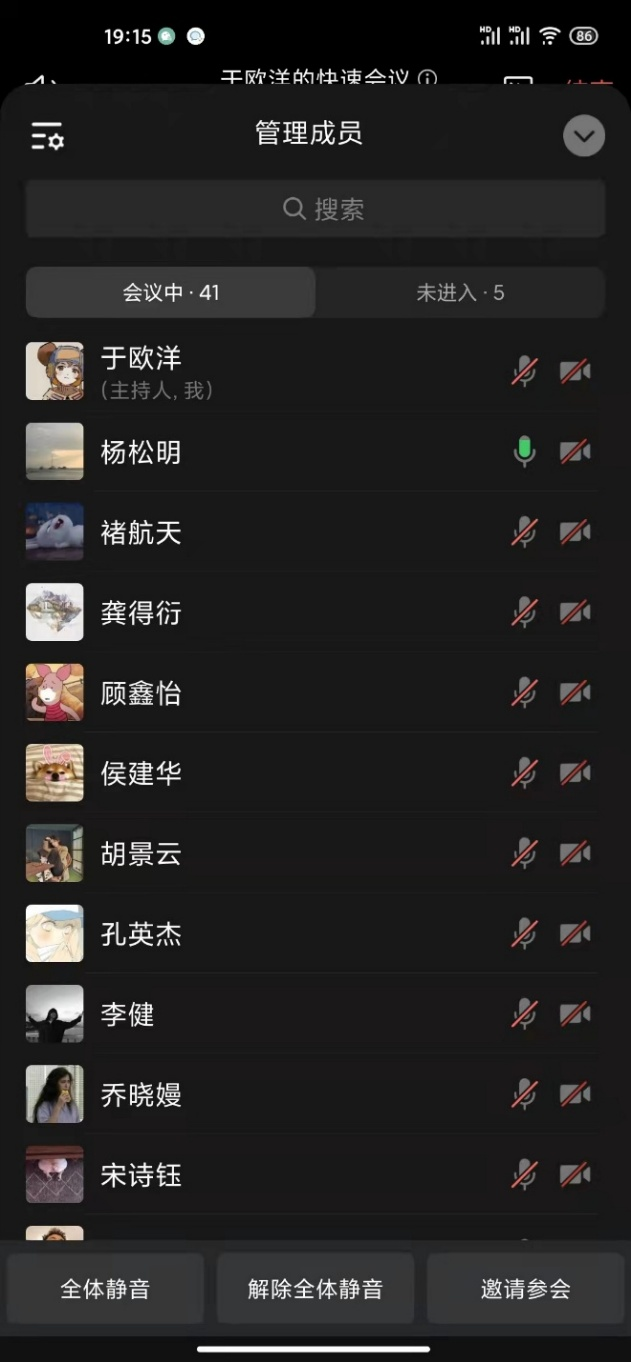Mute 杨松明's active microphone
The image size is (631, 1362).
click(524, 452)
